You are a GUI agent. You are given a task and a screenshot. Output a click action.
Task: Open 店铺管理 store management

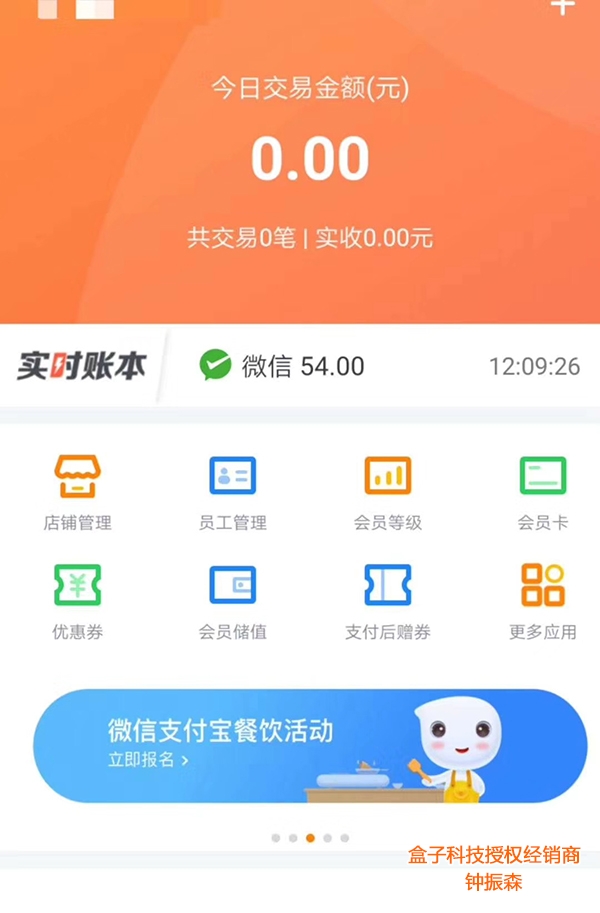click(78, 491)
